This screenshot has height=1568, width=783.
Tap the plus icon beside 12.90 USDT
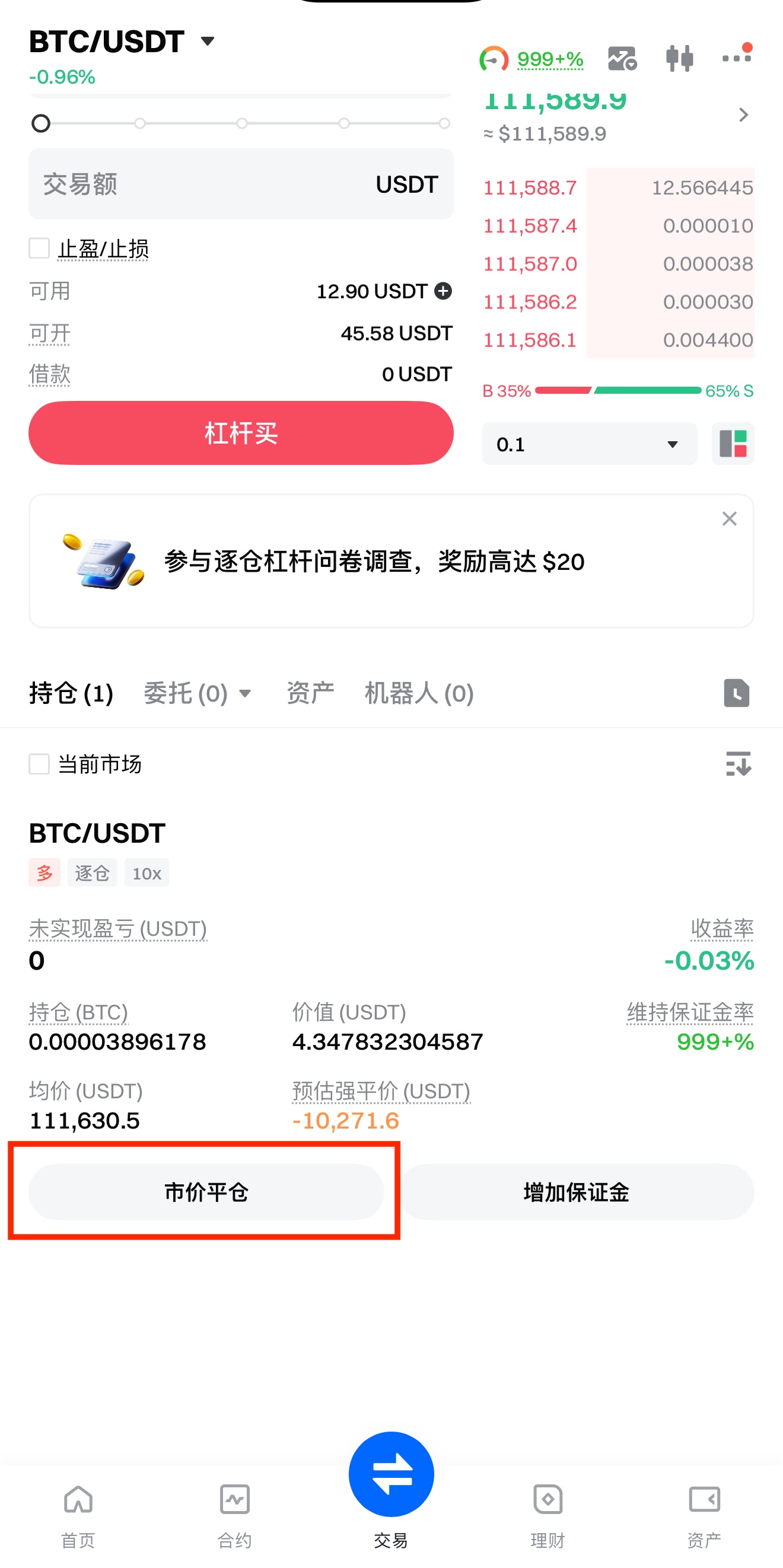[443, 291]
